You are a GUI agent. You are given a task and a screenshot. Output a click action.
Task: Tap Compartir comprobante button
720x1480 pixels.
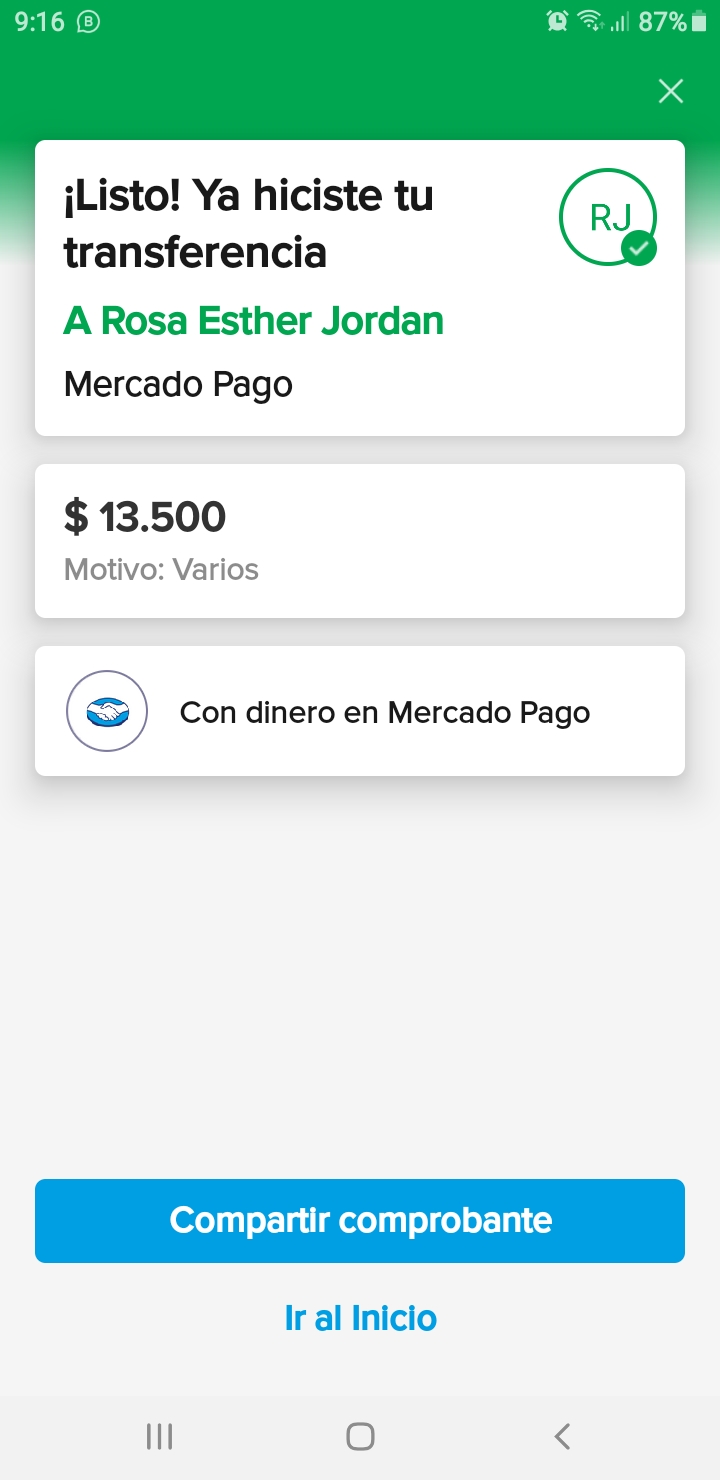[x=360, y=1220]
